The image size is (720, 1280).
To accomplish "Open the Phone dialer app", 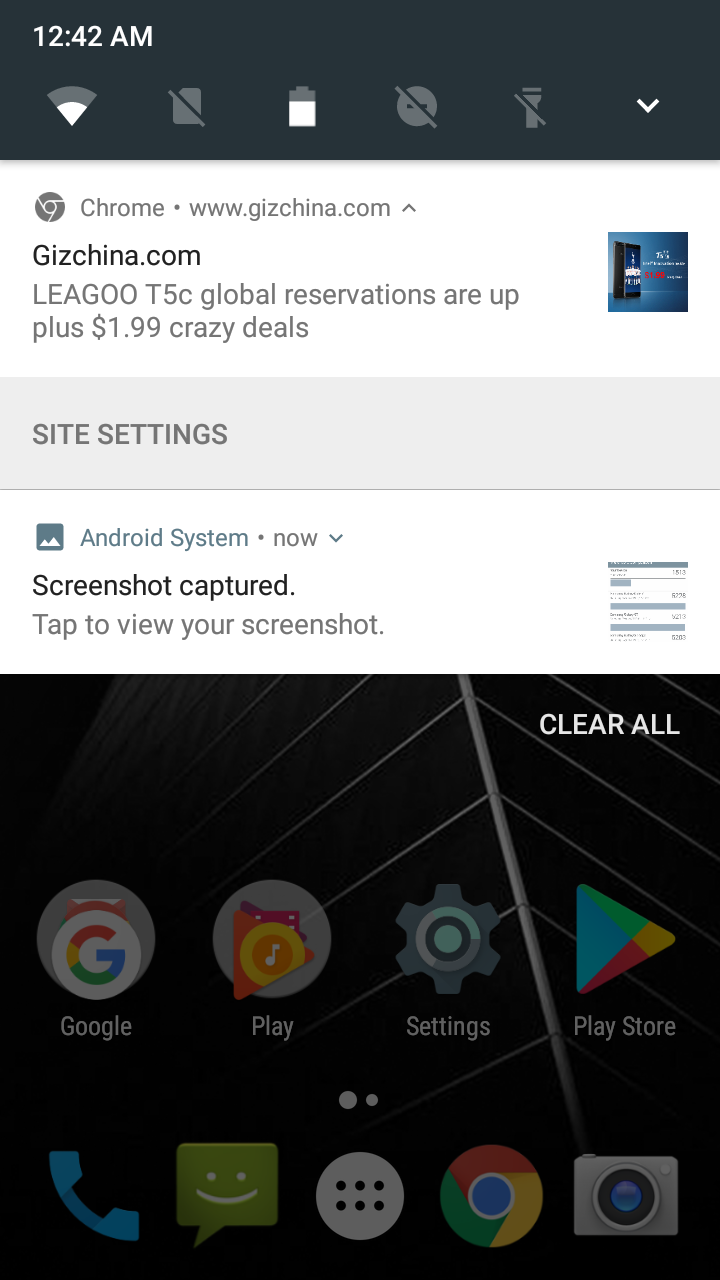I will click(96, 1195).
